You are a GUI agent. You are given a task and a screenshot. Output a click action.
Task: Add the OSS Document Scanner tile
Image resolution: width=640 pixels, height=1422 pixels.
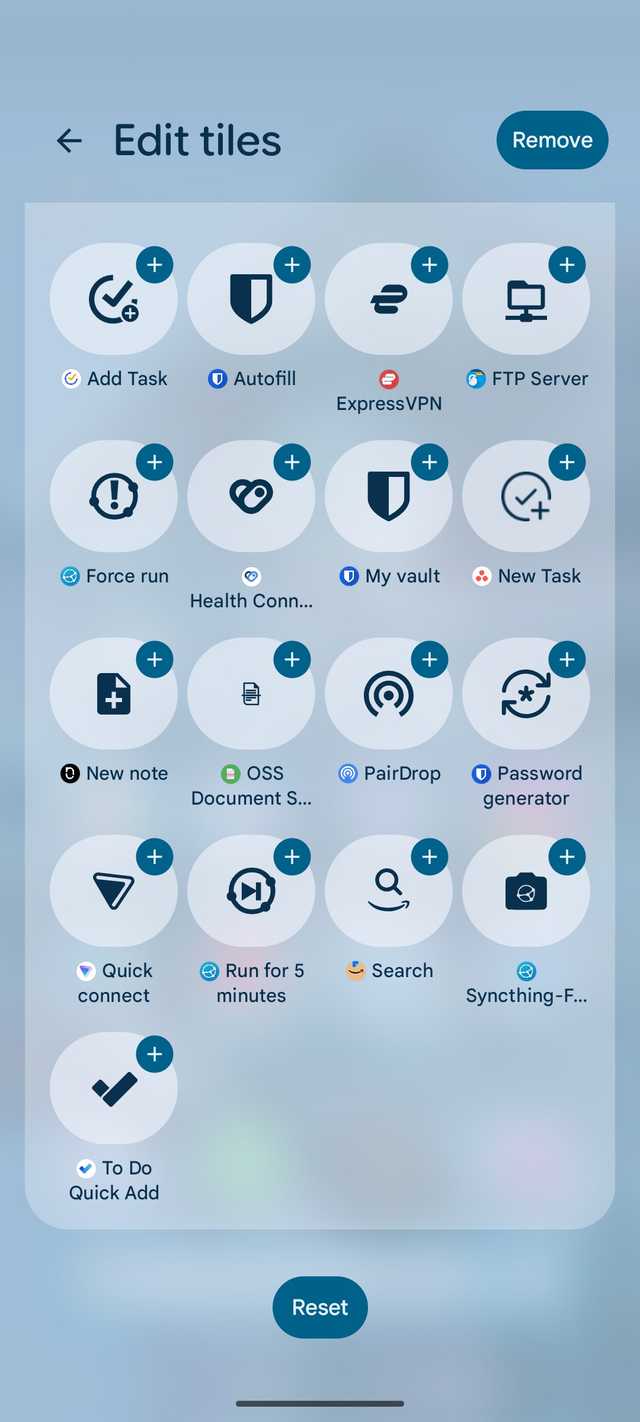pyautogui.click(x=292, y=660)
